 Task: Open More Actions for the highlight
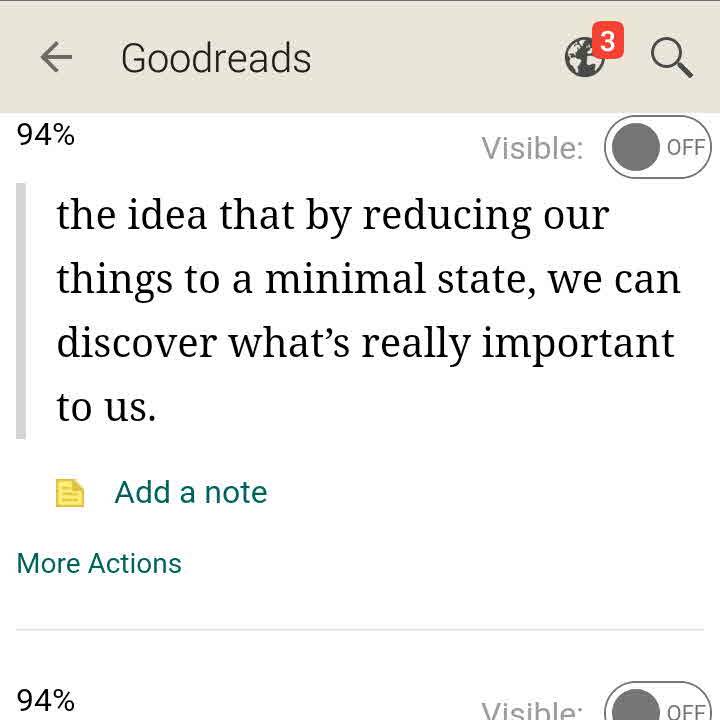[x=99, y=564]
